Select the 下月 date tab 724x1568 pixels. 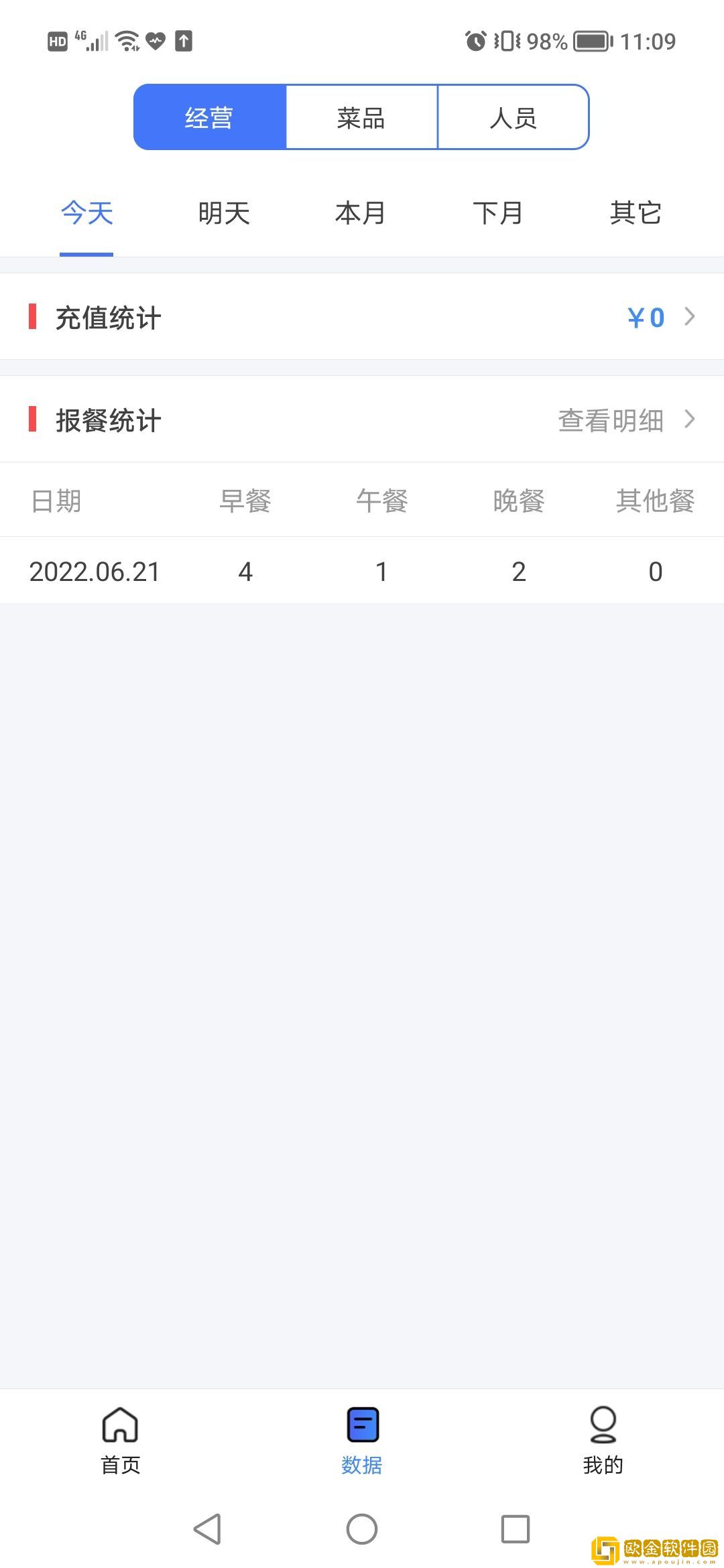pyautogui.click(x=497, y=213)
